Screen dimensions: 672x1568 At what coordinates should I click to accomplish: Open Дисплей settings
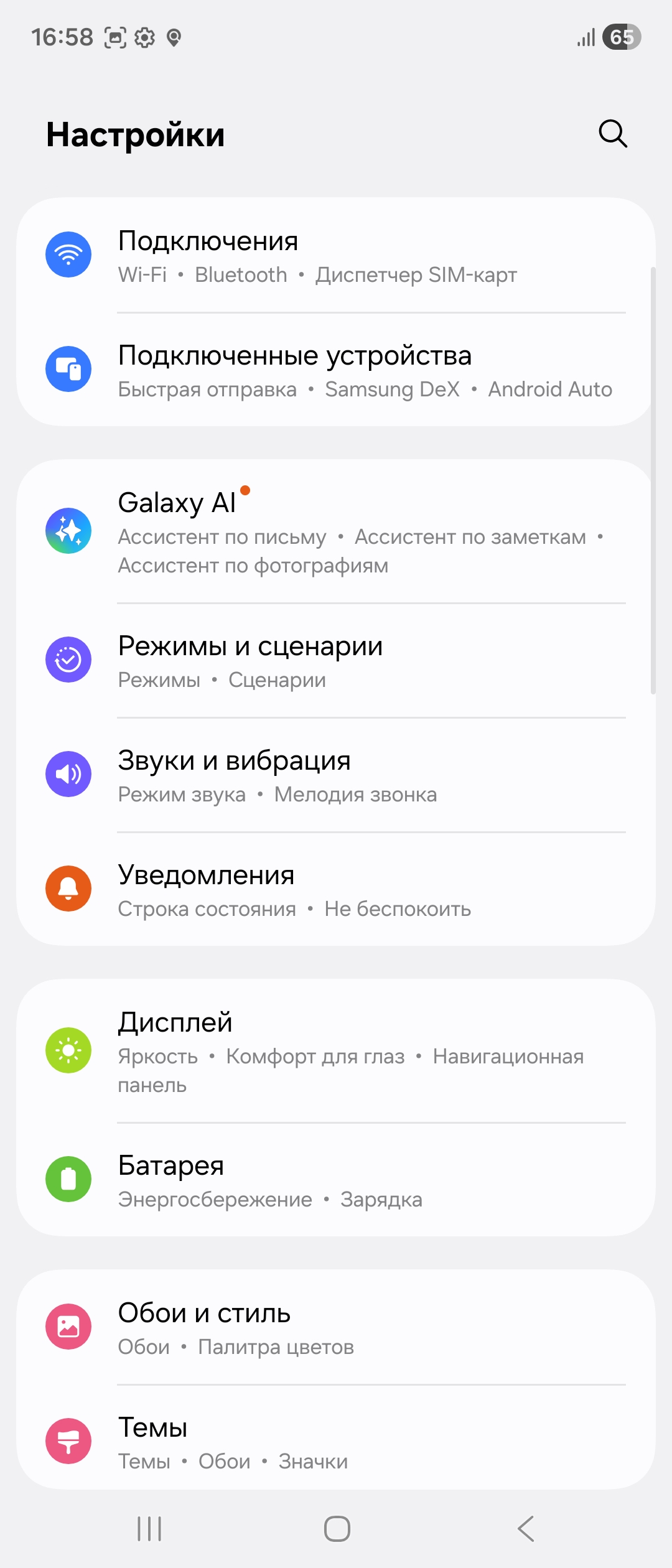tap(336, 1052)
